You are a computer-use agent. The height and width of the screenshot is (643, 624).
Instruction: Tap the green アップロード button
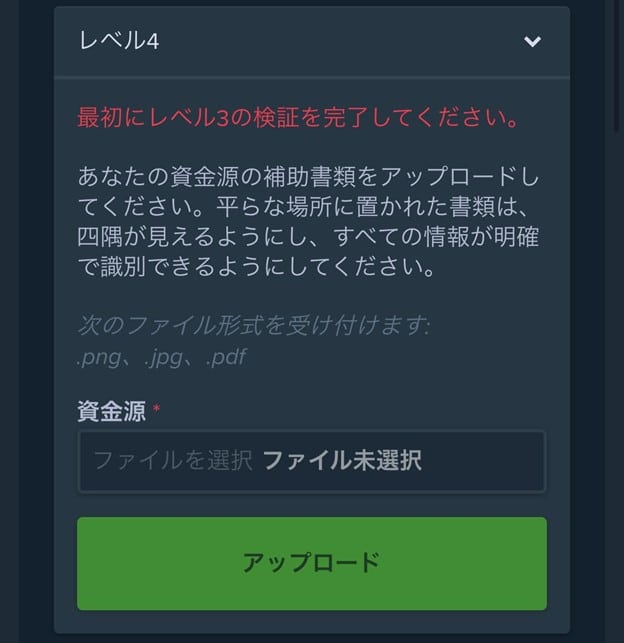point(311,563)
